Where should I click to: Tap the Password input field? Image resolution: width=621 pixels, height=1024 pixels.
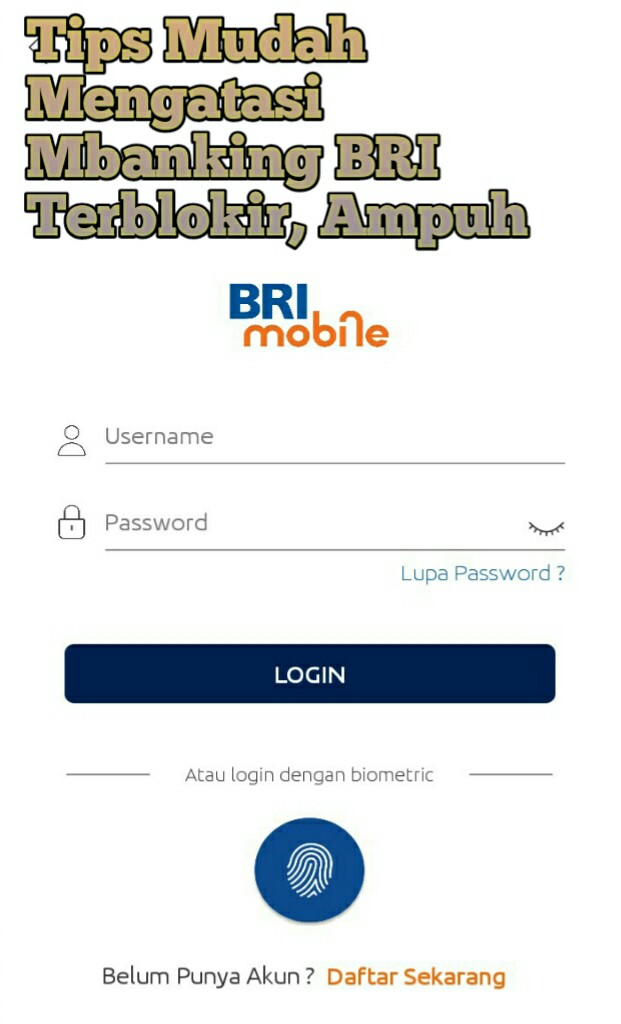coord(310,523)
